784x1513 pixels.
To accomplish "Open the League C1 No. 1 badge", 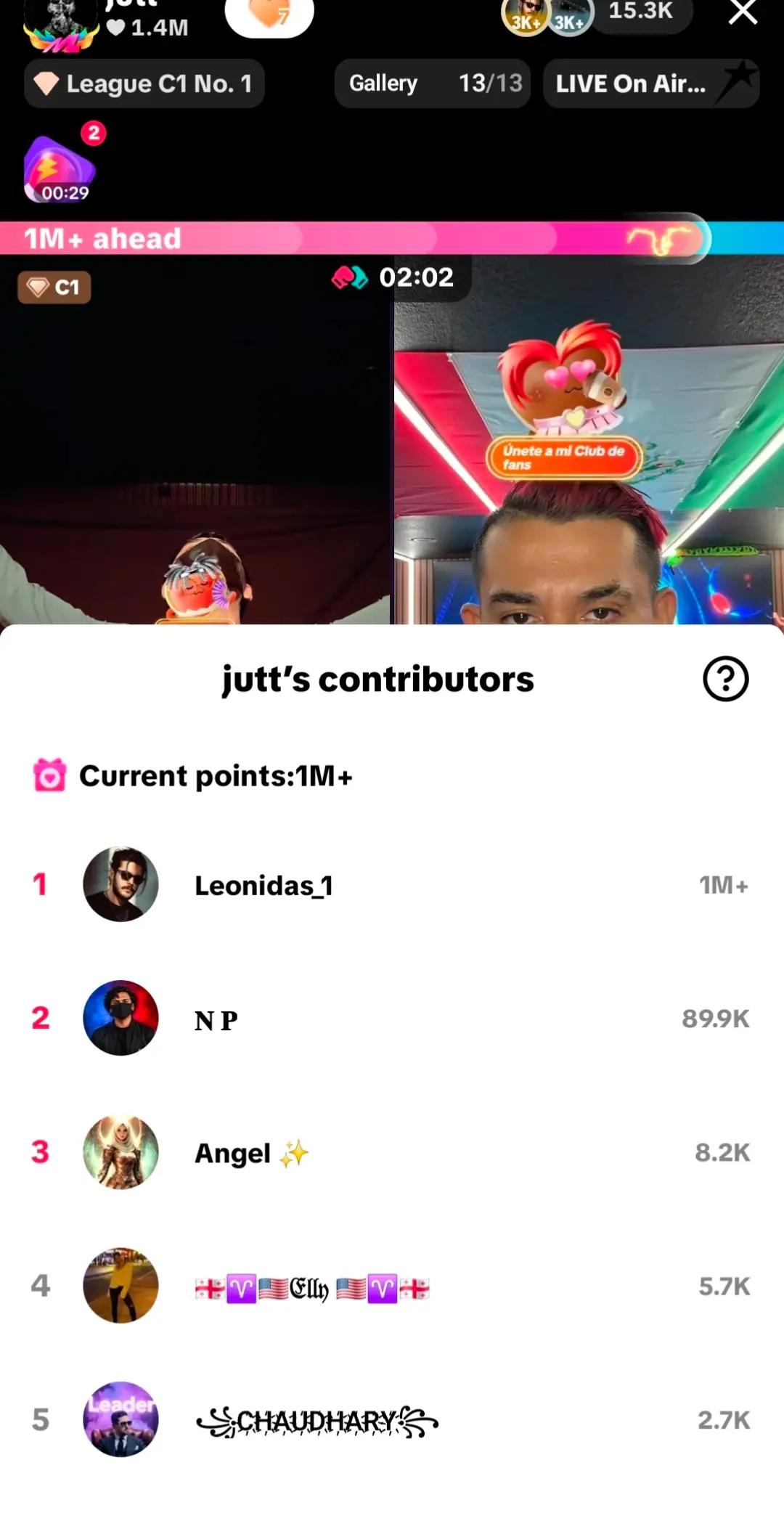I will coord(144,83).
